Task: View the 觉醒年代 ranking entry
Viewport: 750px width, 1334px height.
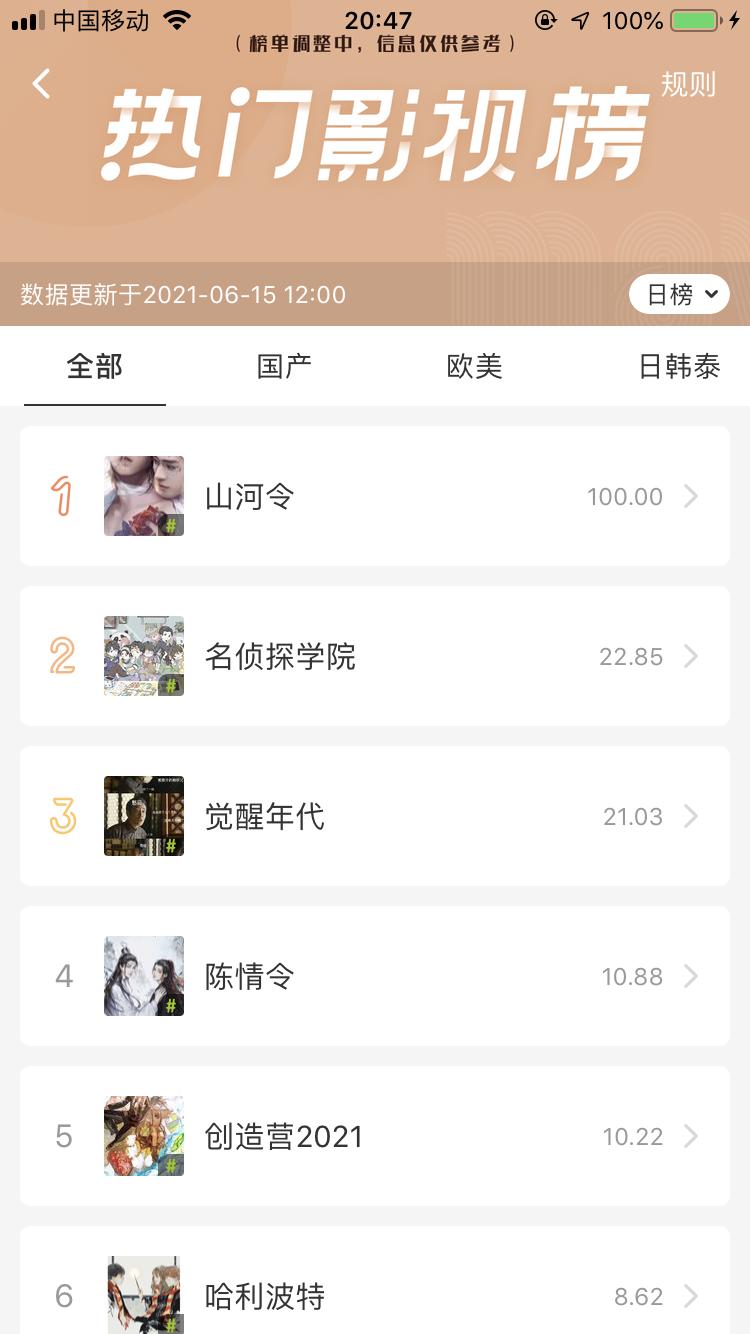Action: click(x=375, y=816)
